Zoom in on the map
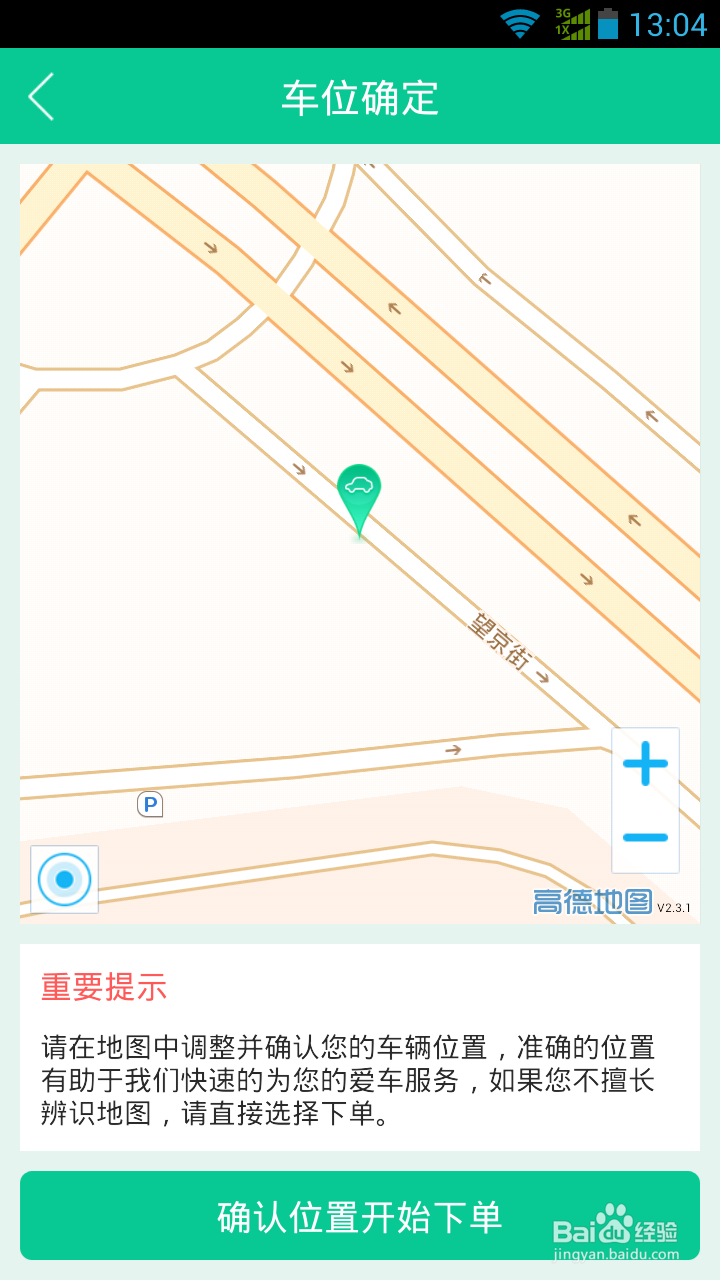 click(645, 765)
